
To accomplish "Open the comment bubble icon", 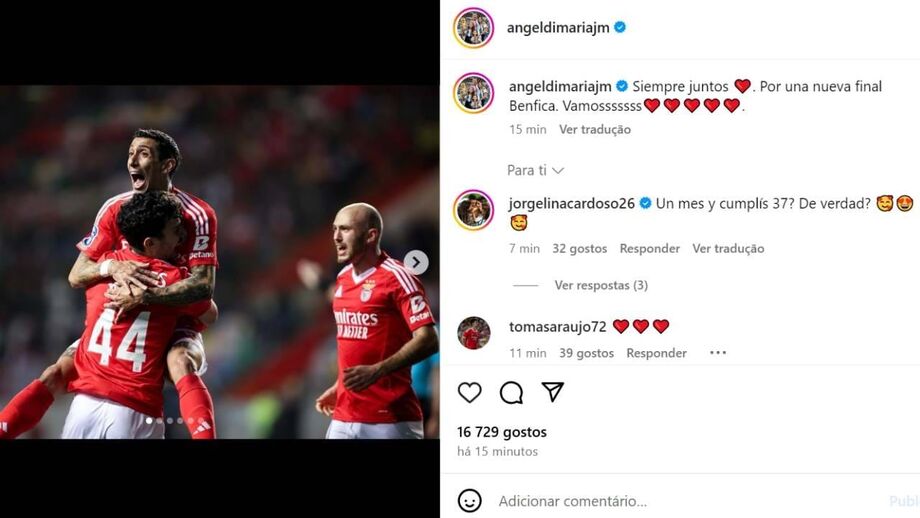I will click(x=511, y=393).
